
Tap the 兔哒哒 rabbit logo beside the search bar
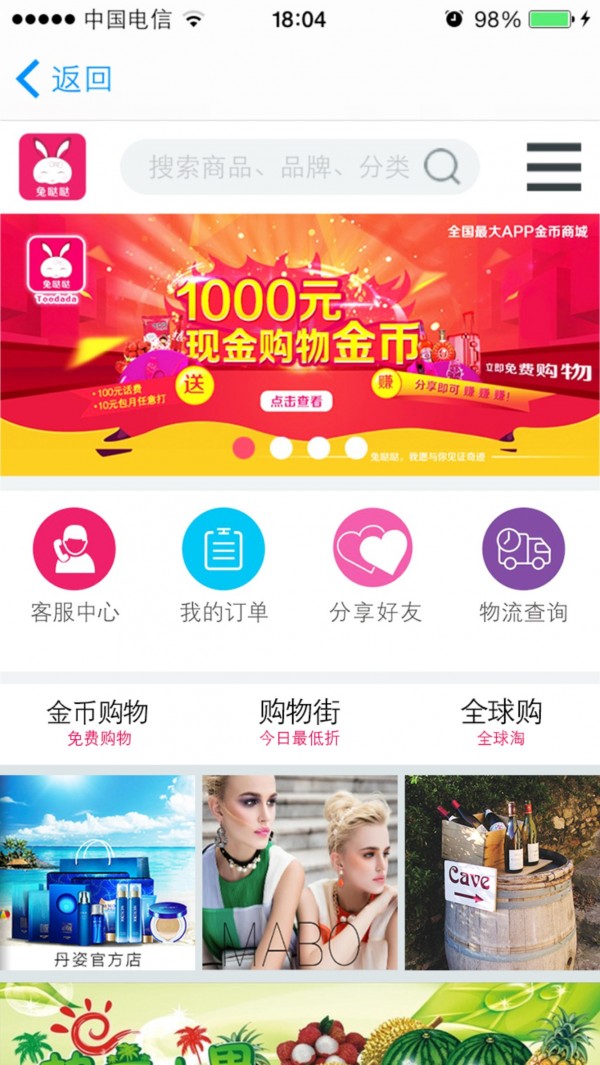[x=52, y=167]
